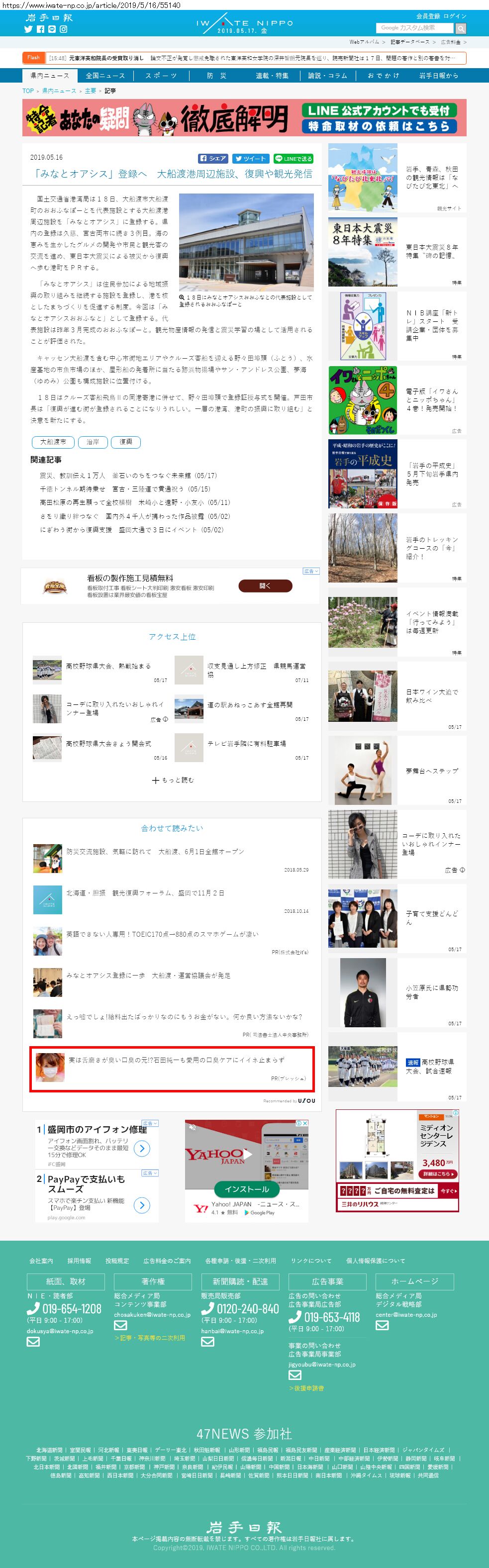This screenshot has height=1568, width=489.
Task: Expand the もっと読む link
Action: pyautogui.click(x=172, y=780)
